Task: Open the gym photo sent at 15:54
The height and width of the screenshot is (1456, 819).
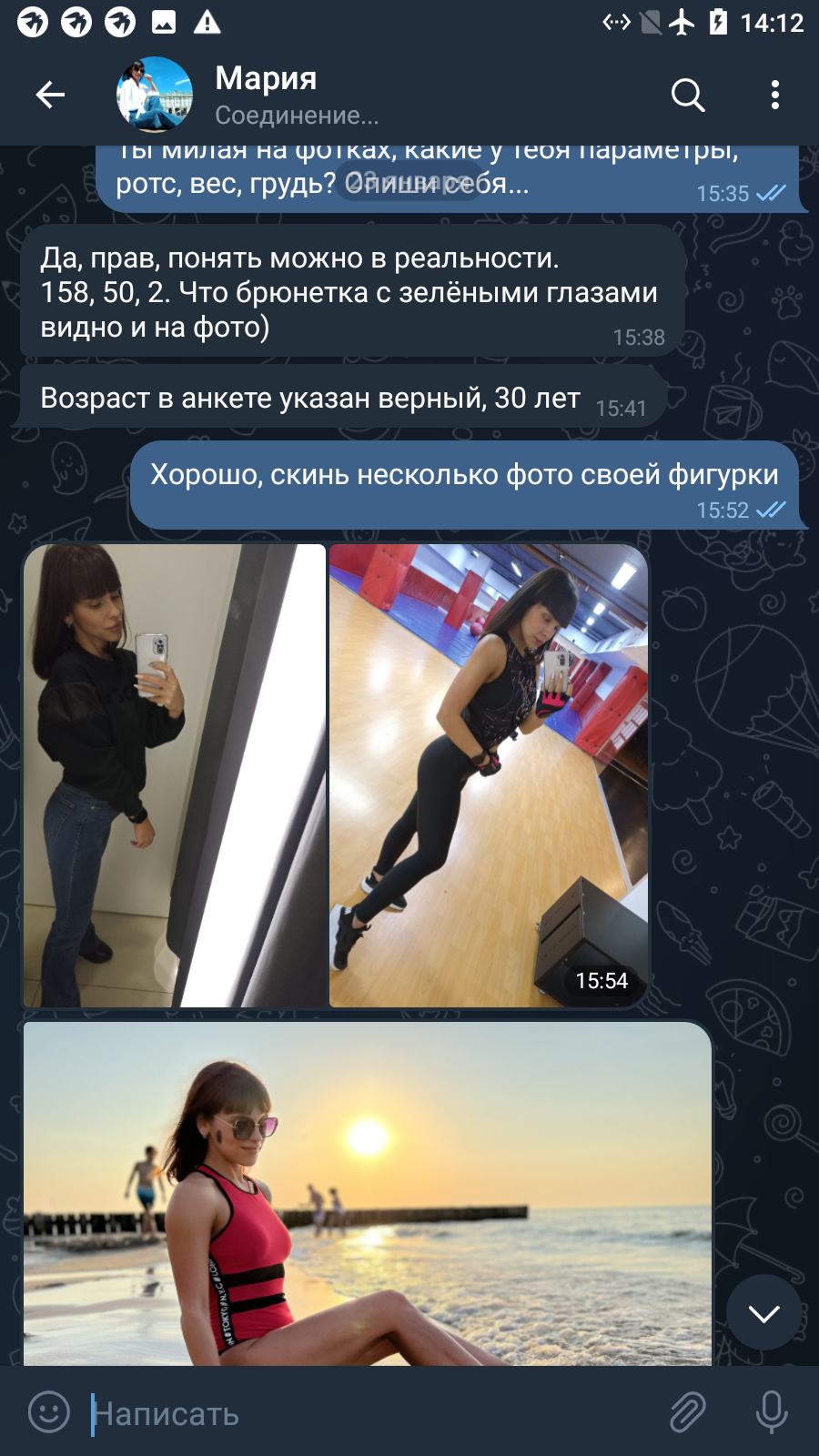Action: click(x=489, y=775)
